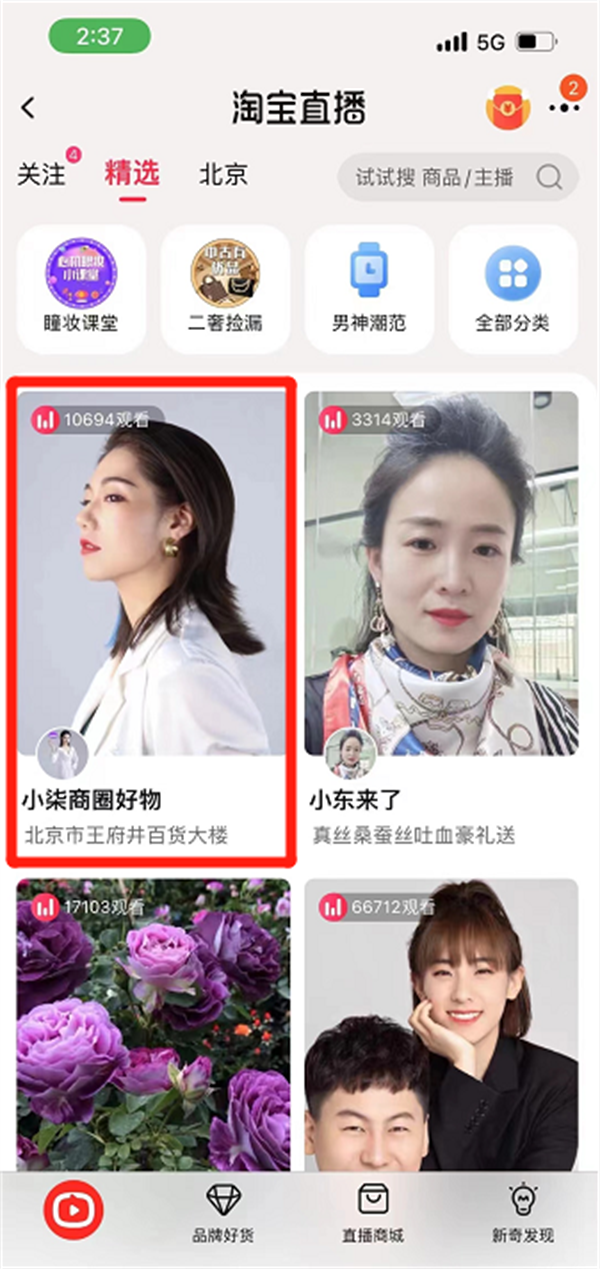View 全部分类 categories

(513, 288)
